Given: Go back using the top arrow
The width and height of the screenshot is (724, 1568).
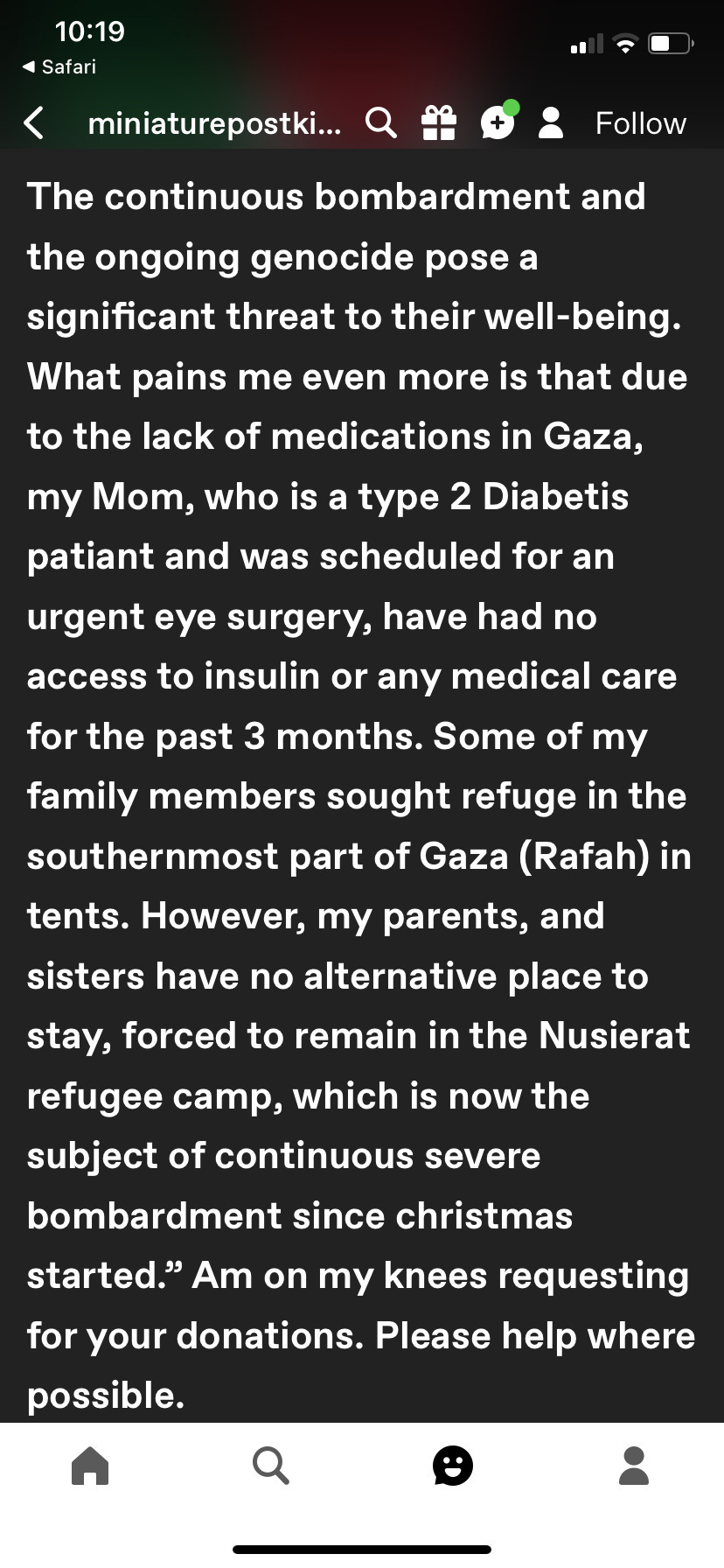Looking at the screenshot, I should tap(33, 123).
